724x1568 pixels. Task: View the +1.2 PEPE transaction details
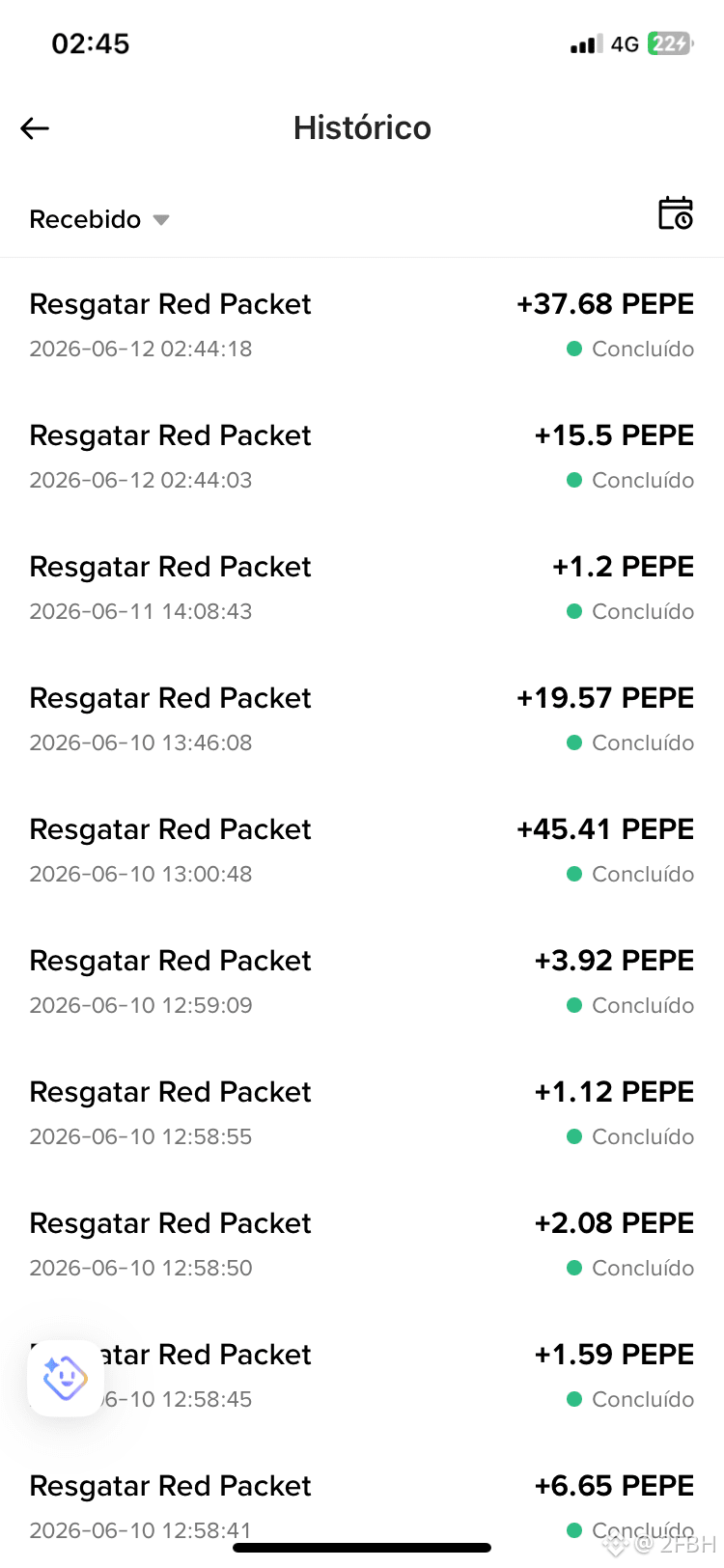coord(362,587)
